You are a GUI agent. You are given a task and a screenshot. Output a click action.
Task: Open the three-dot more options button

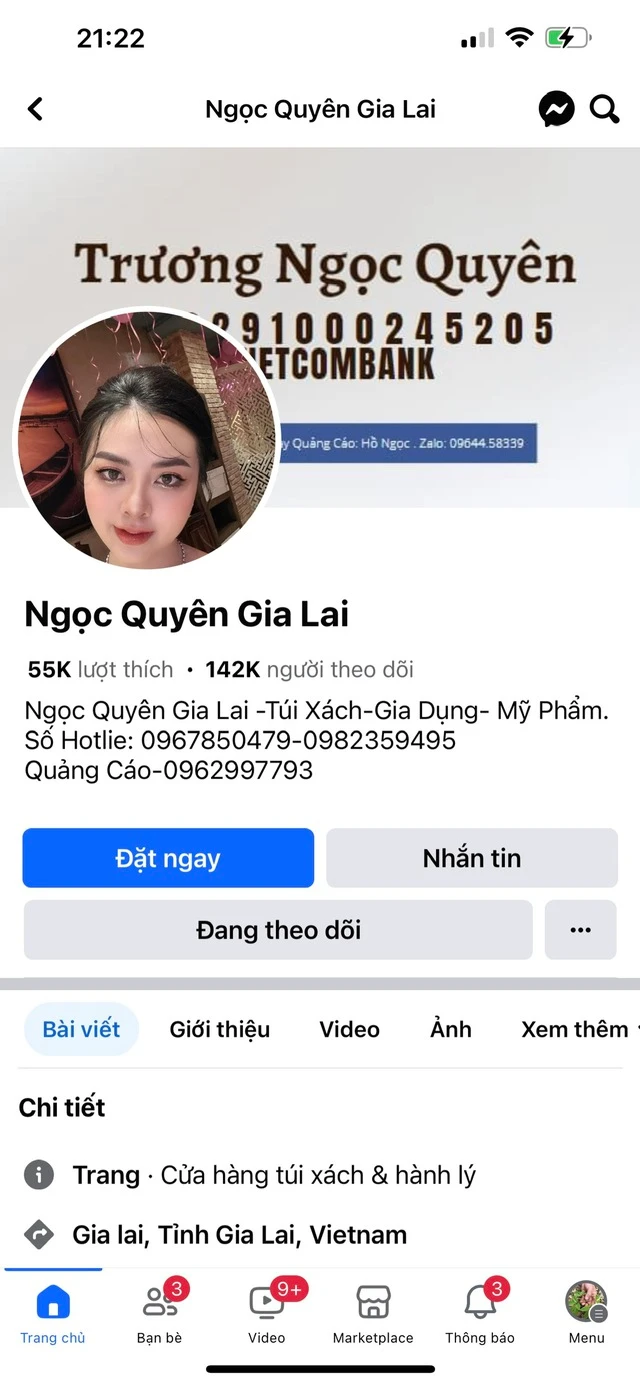[x=580, y=930]
